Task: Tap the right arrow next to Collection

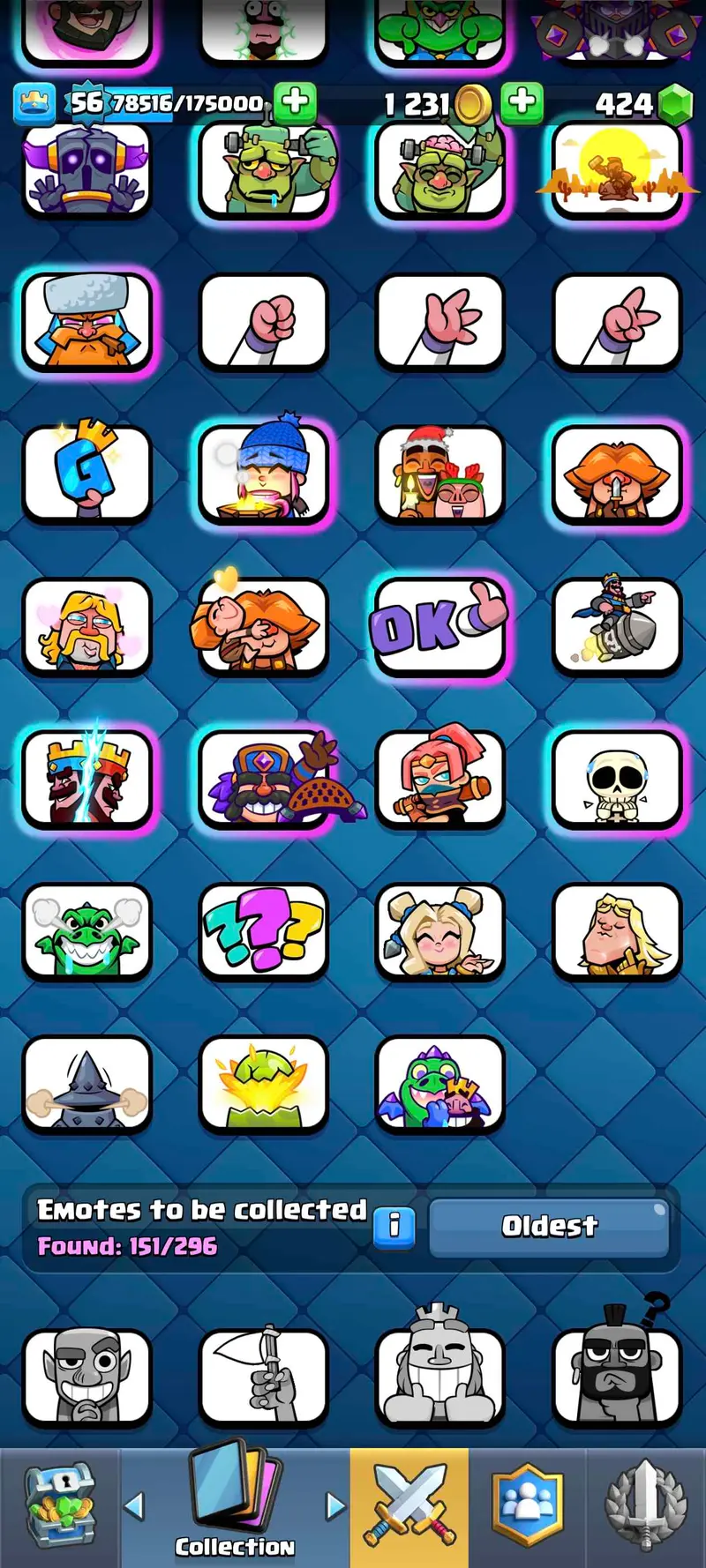Action: point(335,1505)
